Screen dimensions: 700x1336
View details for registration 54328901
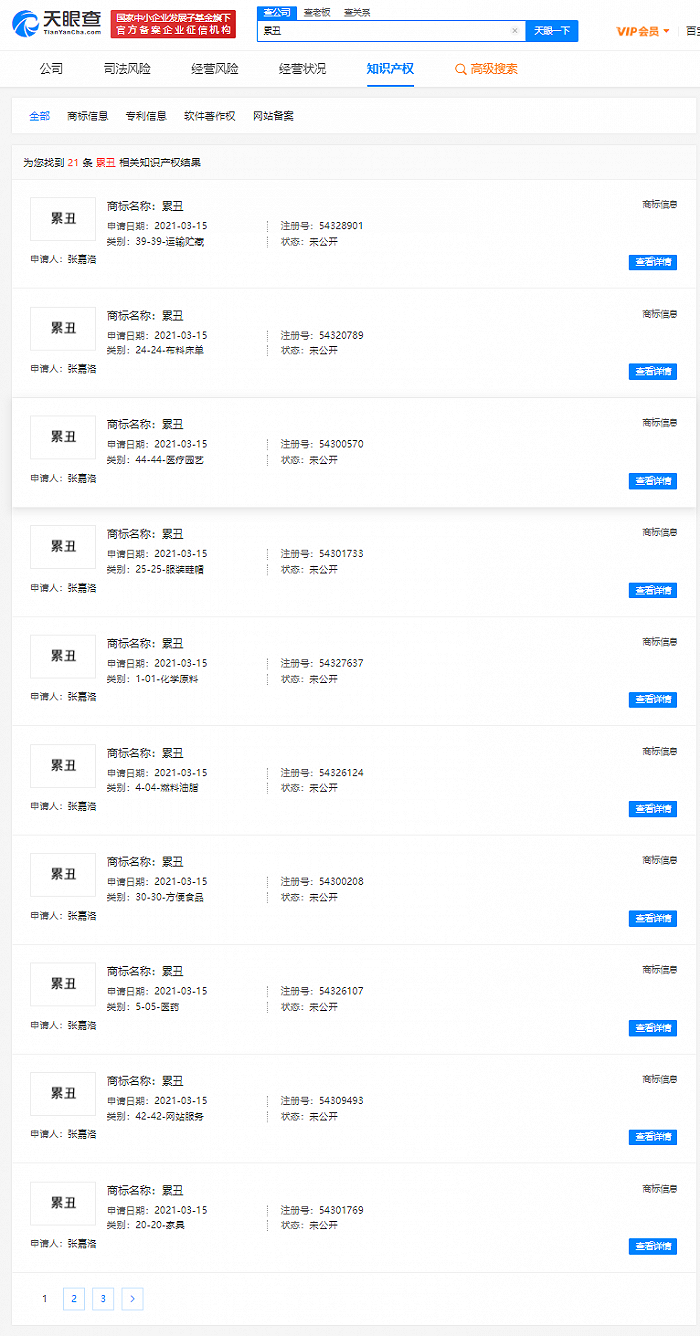click(653, 262)
